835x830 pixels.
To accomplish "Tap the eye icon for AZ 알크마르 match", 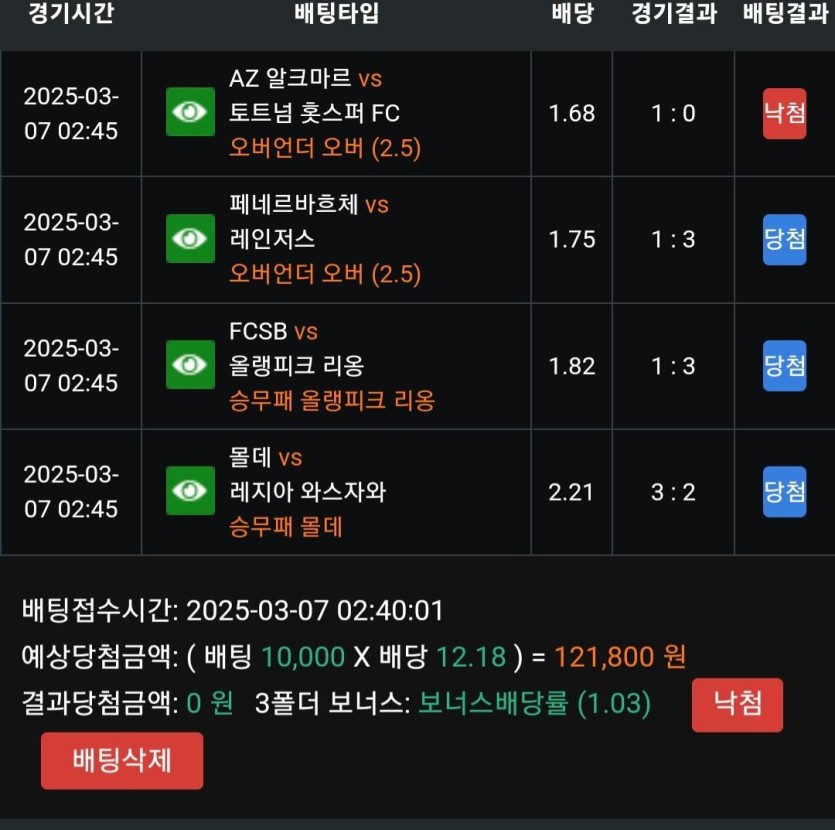I will pos(190,112).
